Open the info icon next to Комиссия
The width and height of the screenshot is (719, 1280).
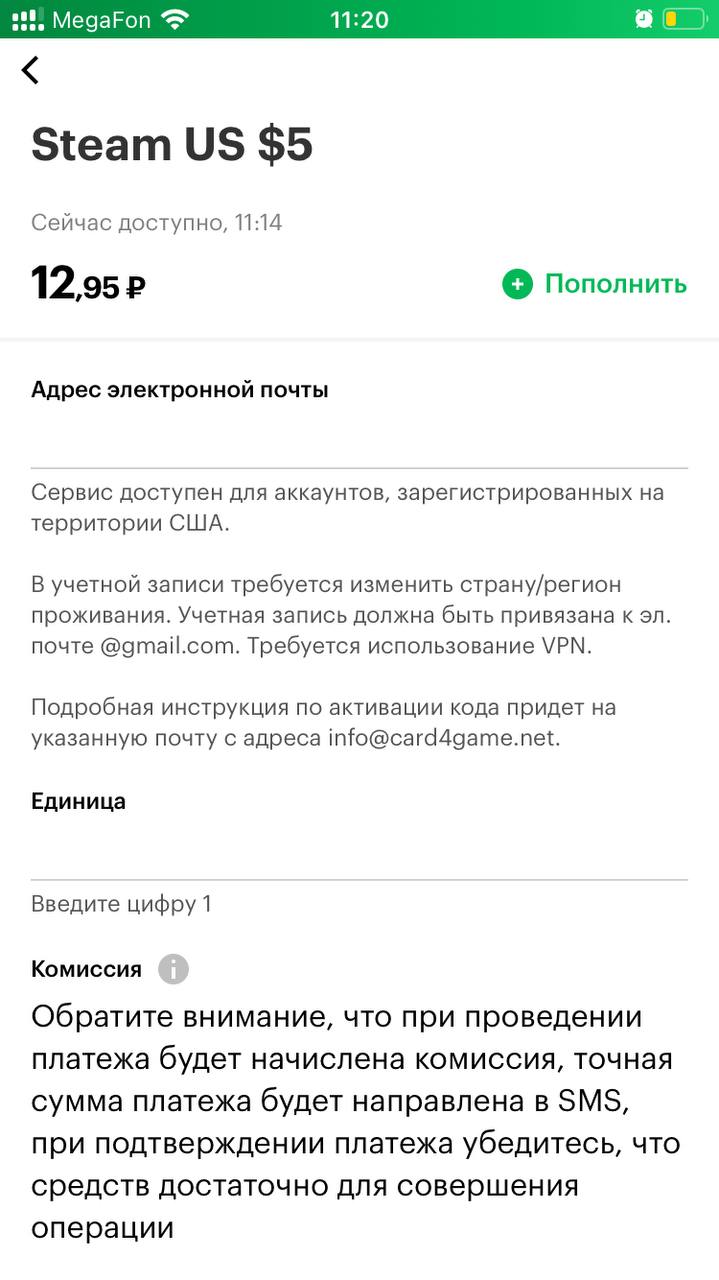click(x=173, y=969)
